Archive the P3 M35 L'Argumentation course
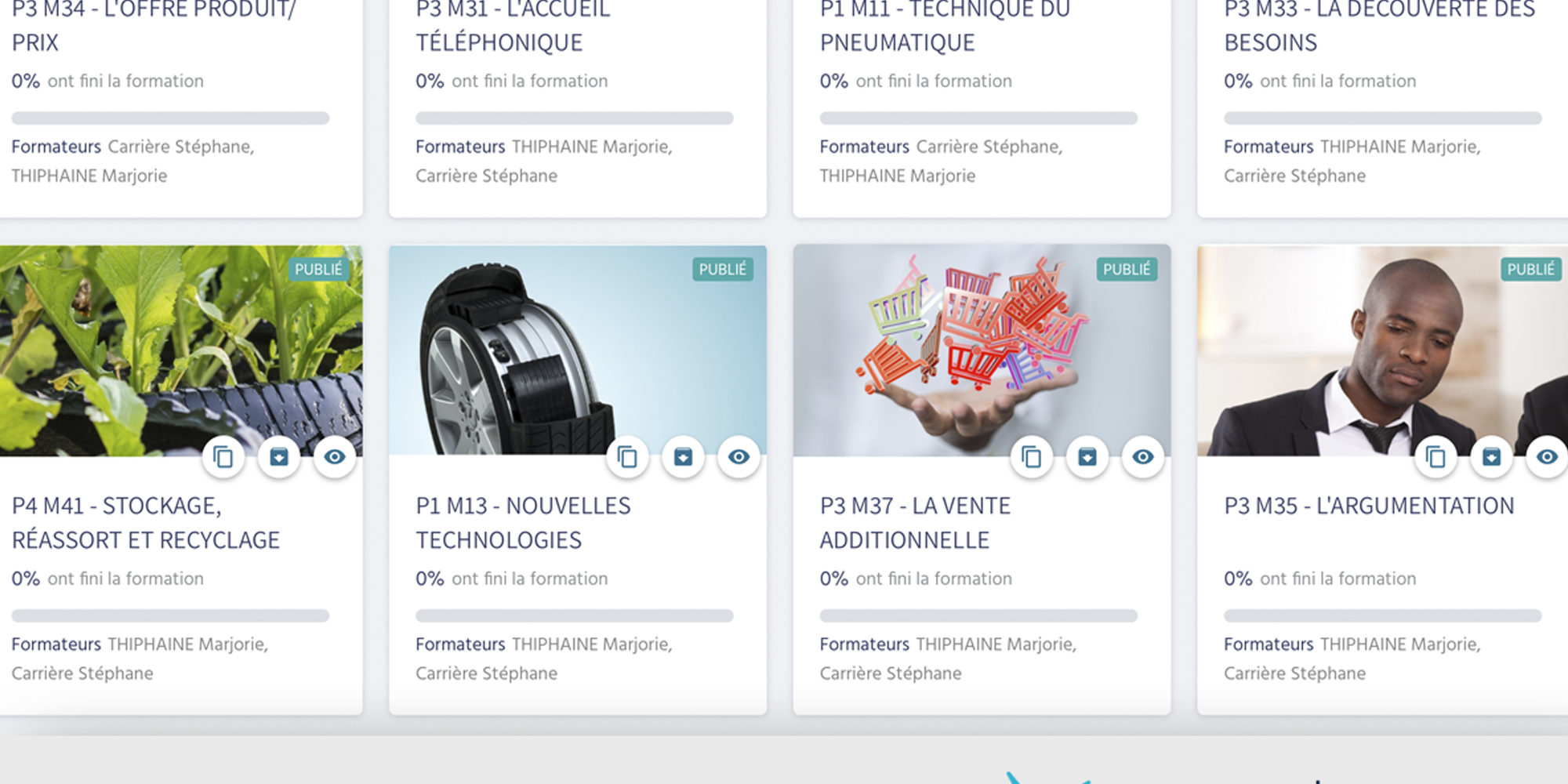This screenshot has height=784, width=1568. [1491, 457]
